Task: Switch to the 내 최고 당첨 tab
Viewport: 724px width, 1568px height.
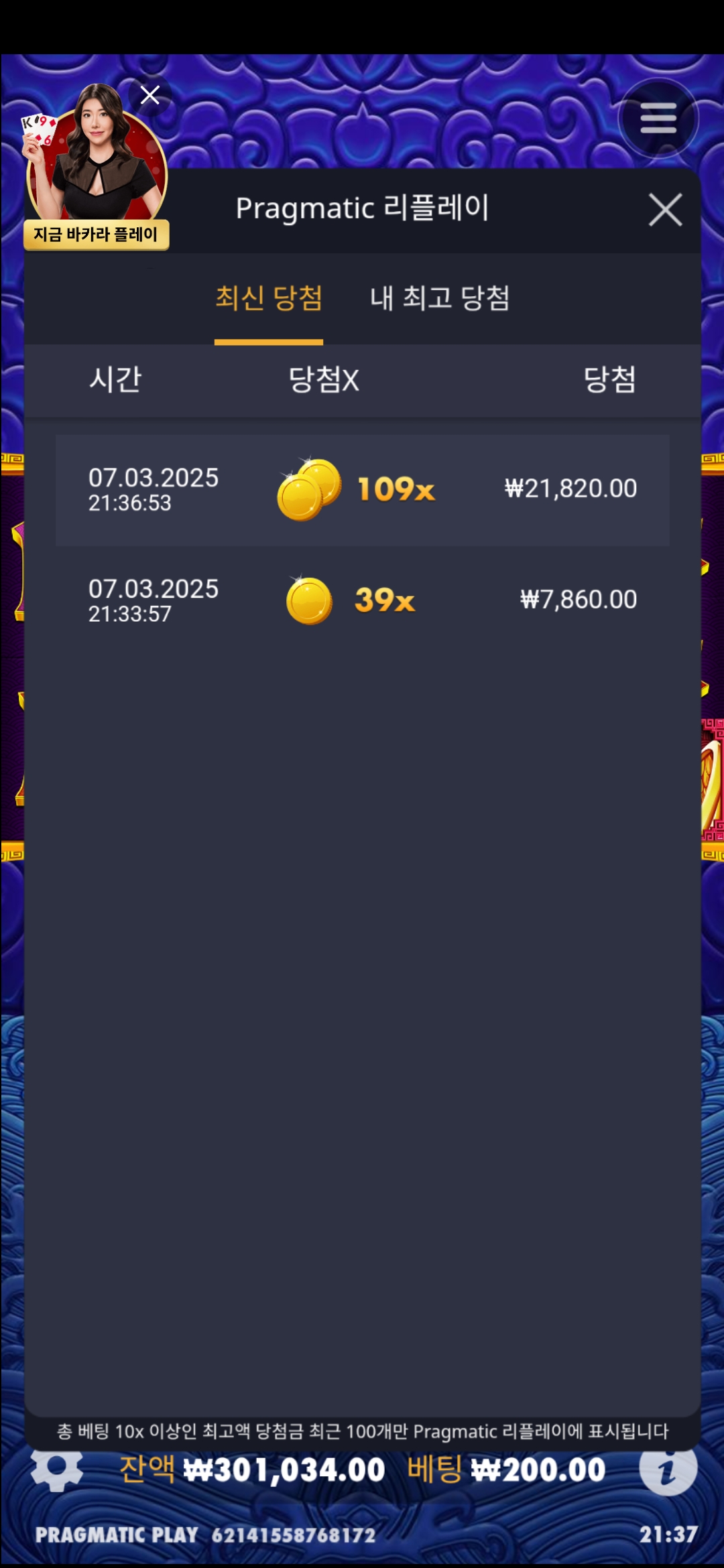Action: point(440,298)
